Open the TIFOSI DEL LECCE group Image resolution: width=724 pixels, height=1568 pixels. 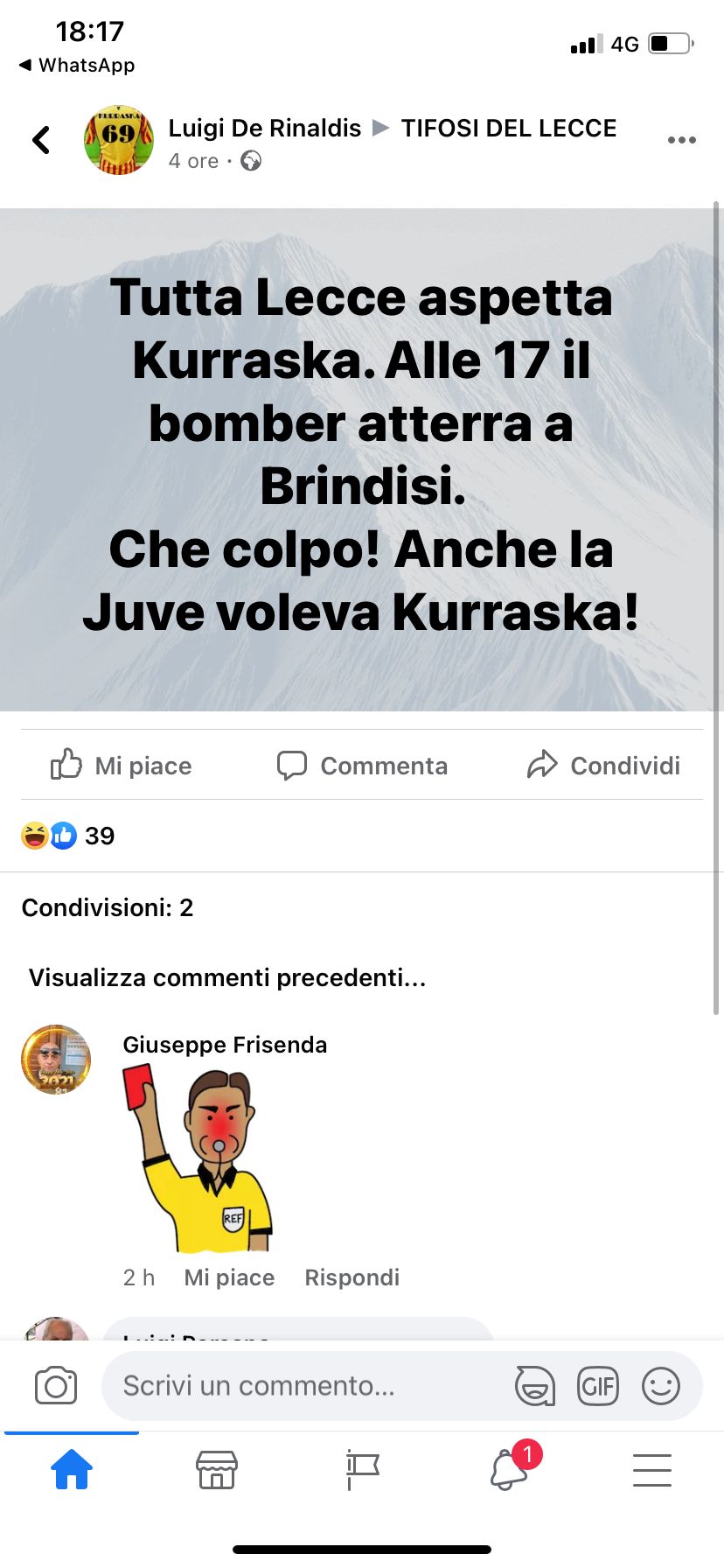click(x=508, y=129)
